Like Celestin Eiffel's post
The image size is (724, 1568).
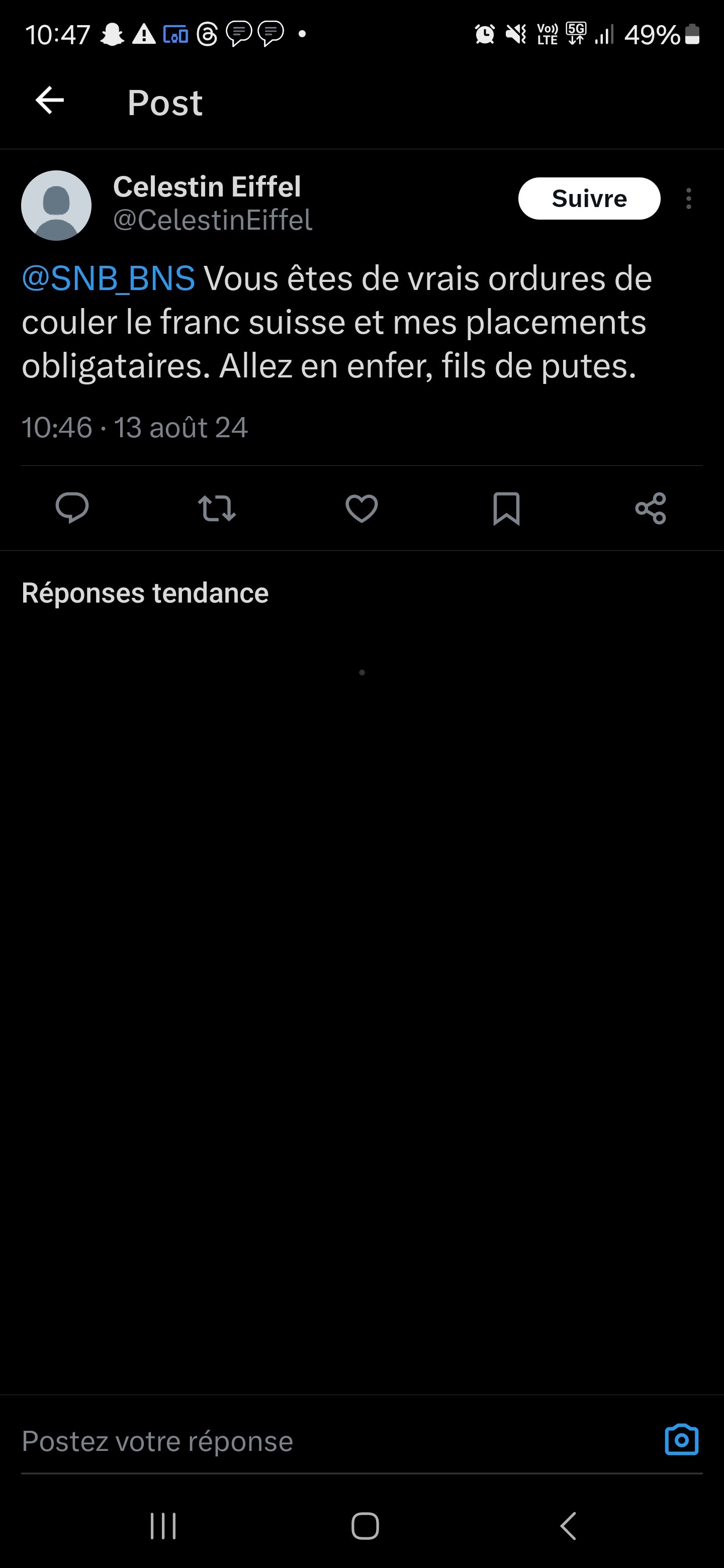[361, 508]
